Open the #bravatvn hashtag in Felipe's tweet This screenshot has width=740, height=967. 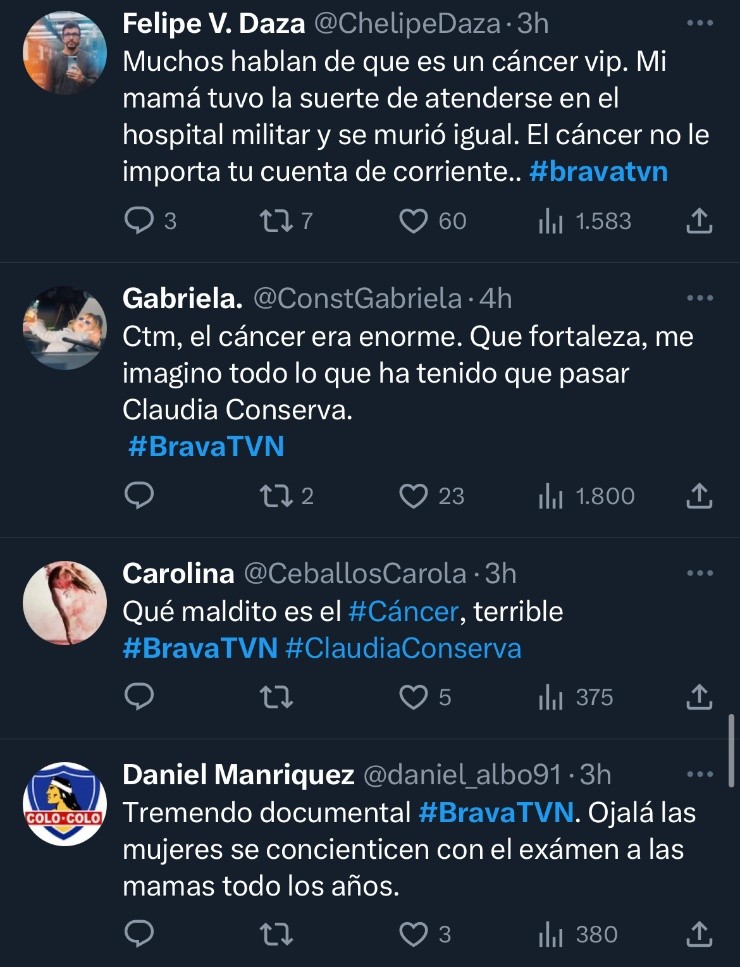pyautogui.click(x=598, y=172)
